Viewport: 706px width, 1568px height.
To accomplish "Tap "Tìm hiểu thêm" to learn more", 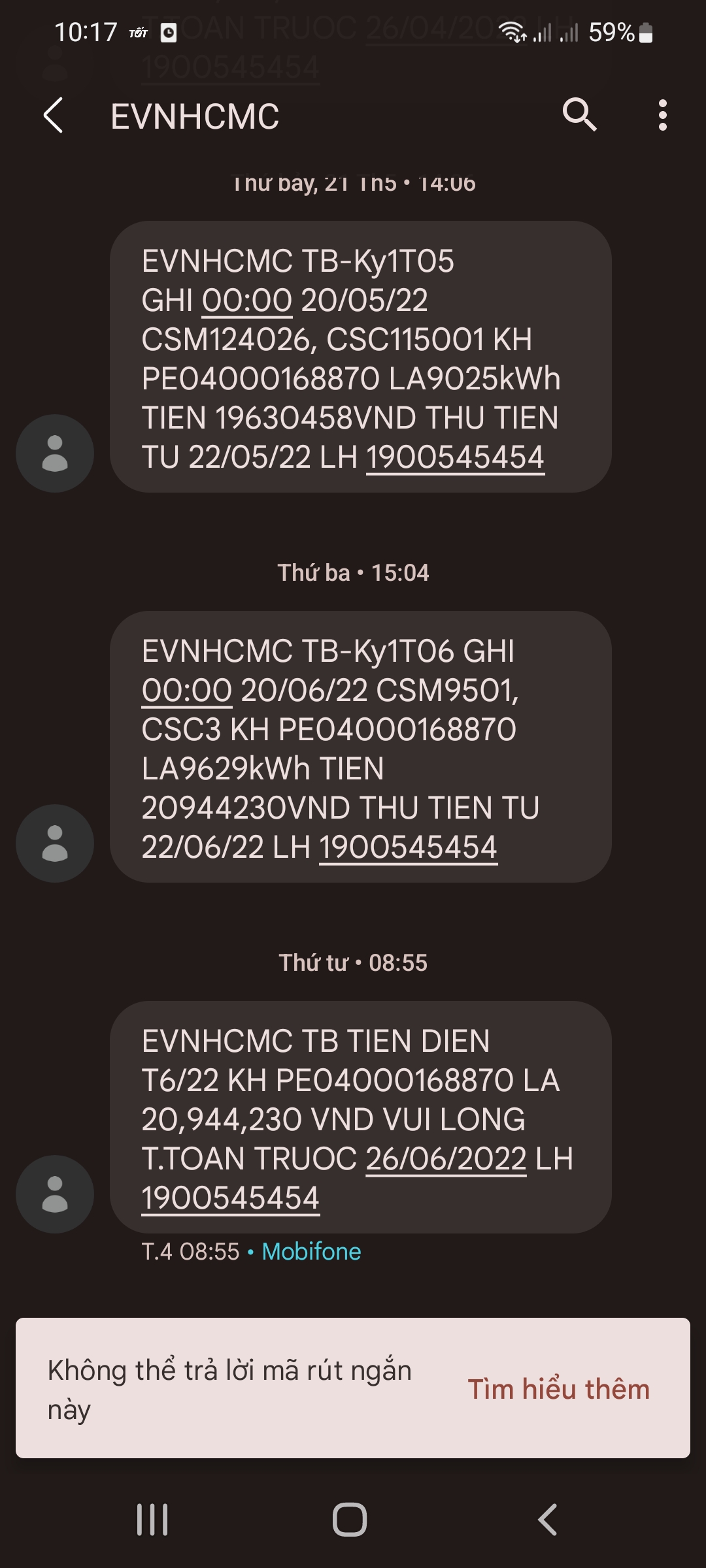I will pyautogui.click(x=558, y=1389).
